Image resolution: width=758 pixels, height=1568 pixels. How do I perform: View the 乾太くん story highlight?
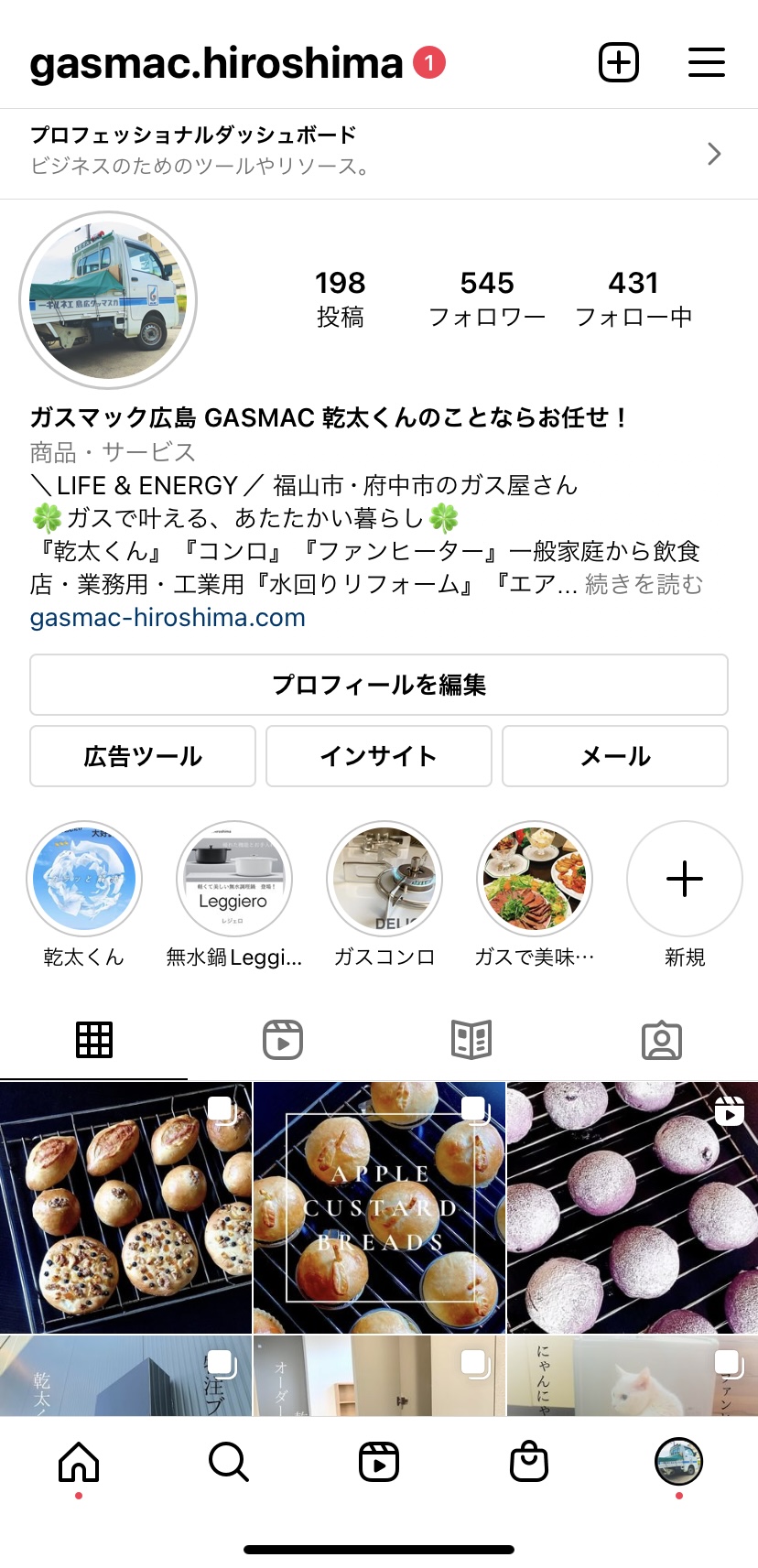84,879
